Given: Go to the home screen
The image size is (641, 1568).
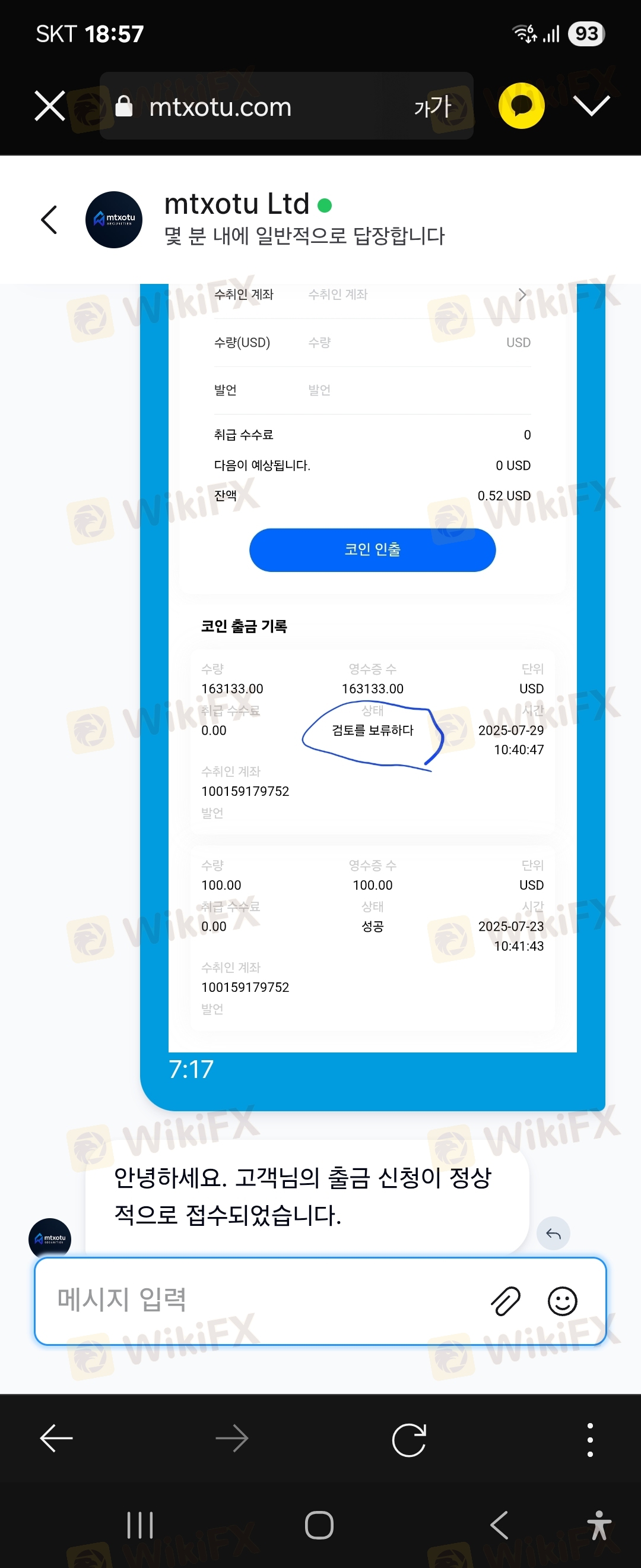Looking at the screenshot, I should 319,1525.
